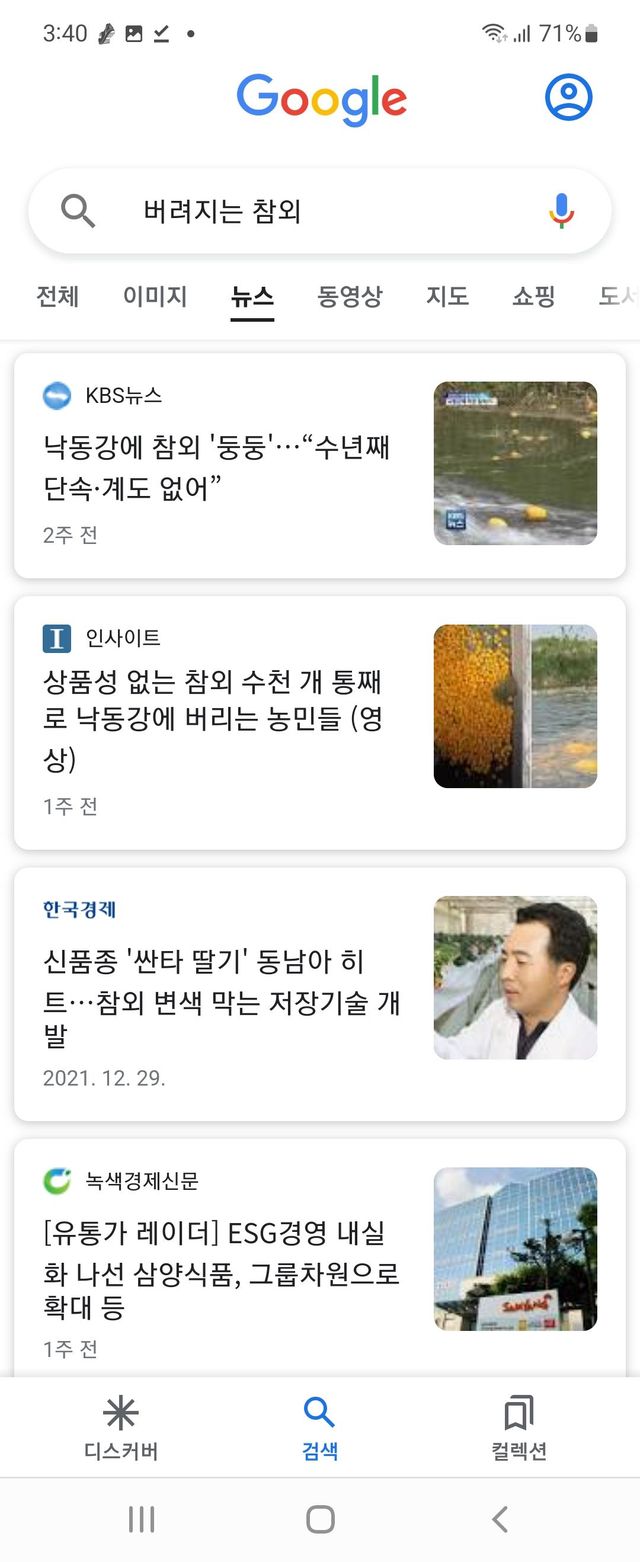
Task: Tap the search box with 버려지는 참외
Action: (300, 211)
